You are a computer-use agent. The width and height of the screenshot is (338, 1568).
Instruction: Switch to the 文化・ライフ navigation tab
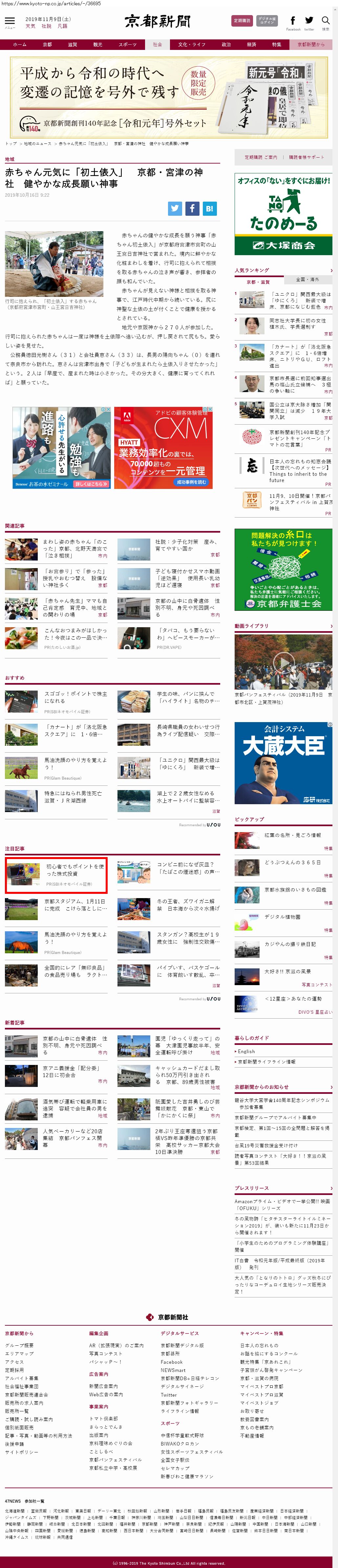(192, 44)
